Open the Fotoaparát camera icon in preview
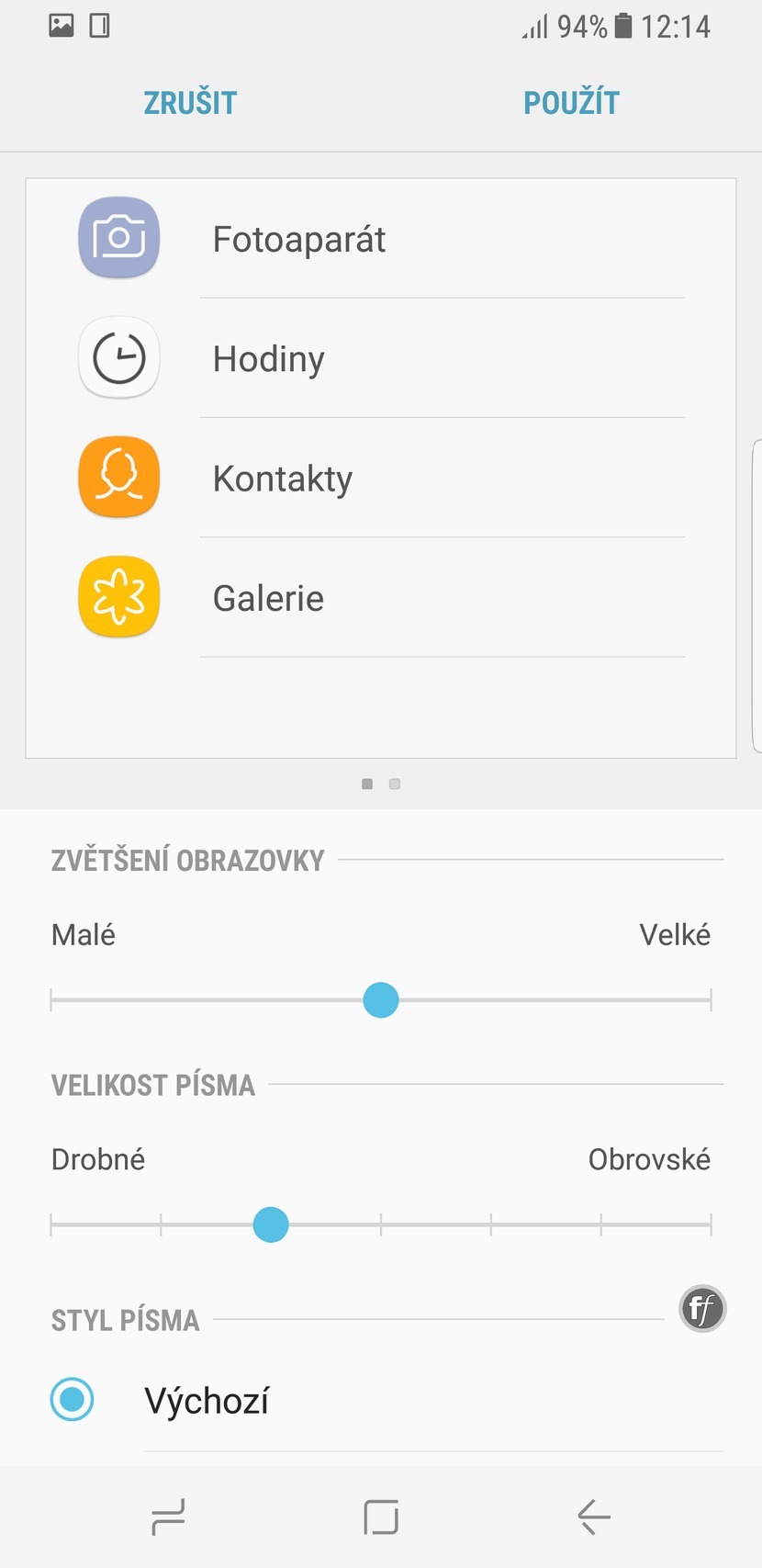This screenshot has width=762, height=1568. (x=118, y=237)
